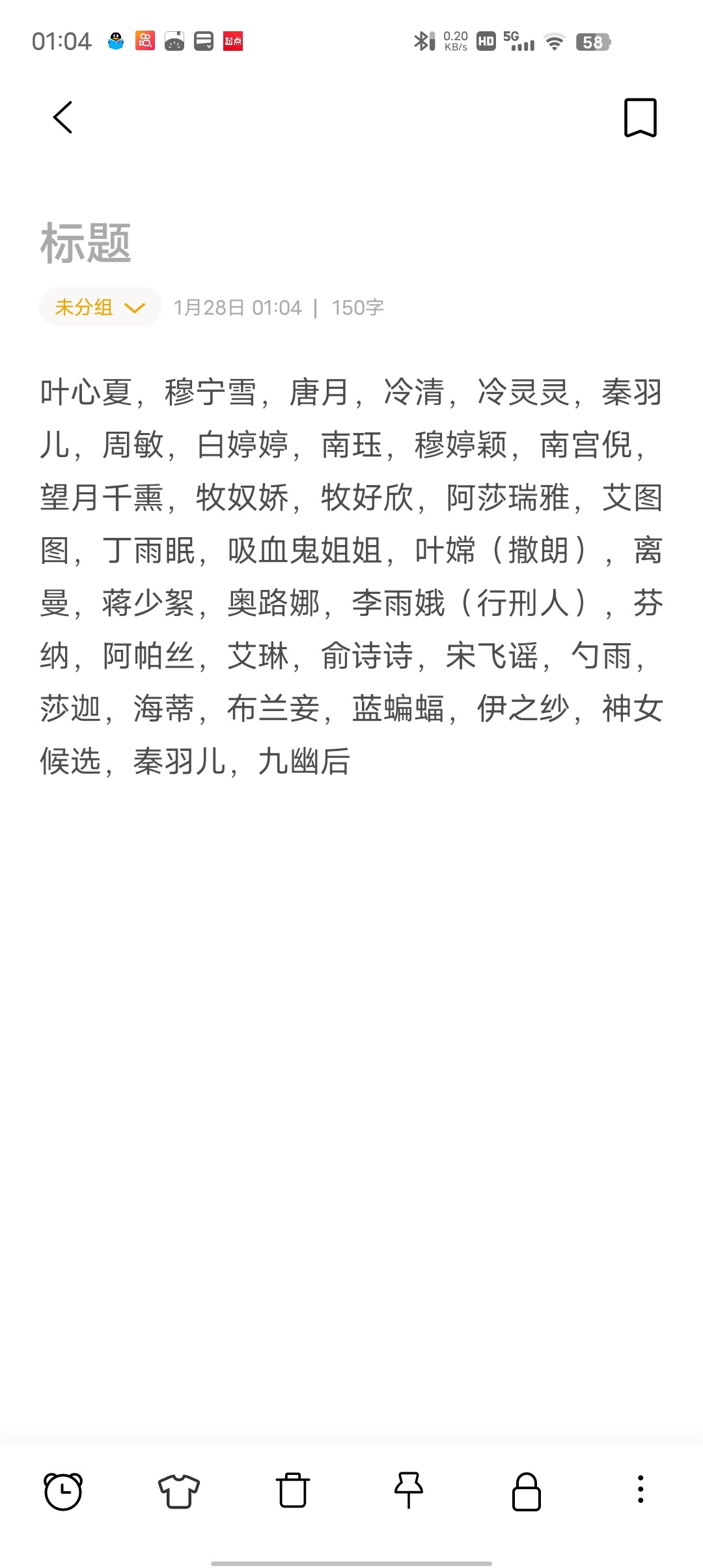Pin this note to the top
703x1568 pixels.
(x=409, y=1491)
